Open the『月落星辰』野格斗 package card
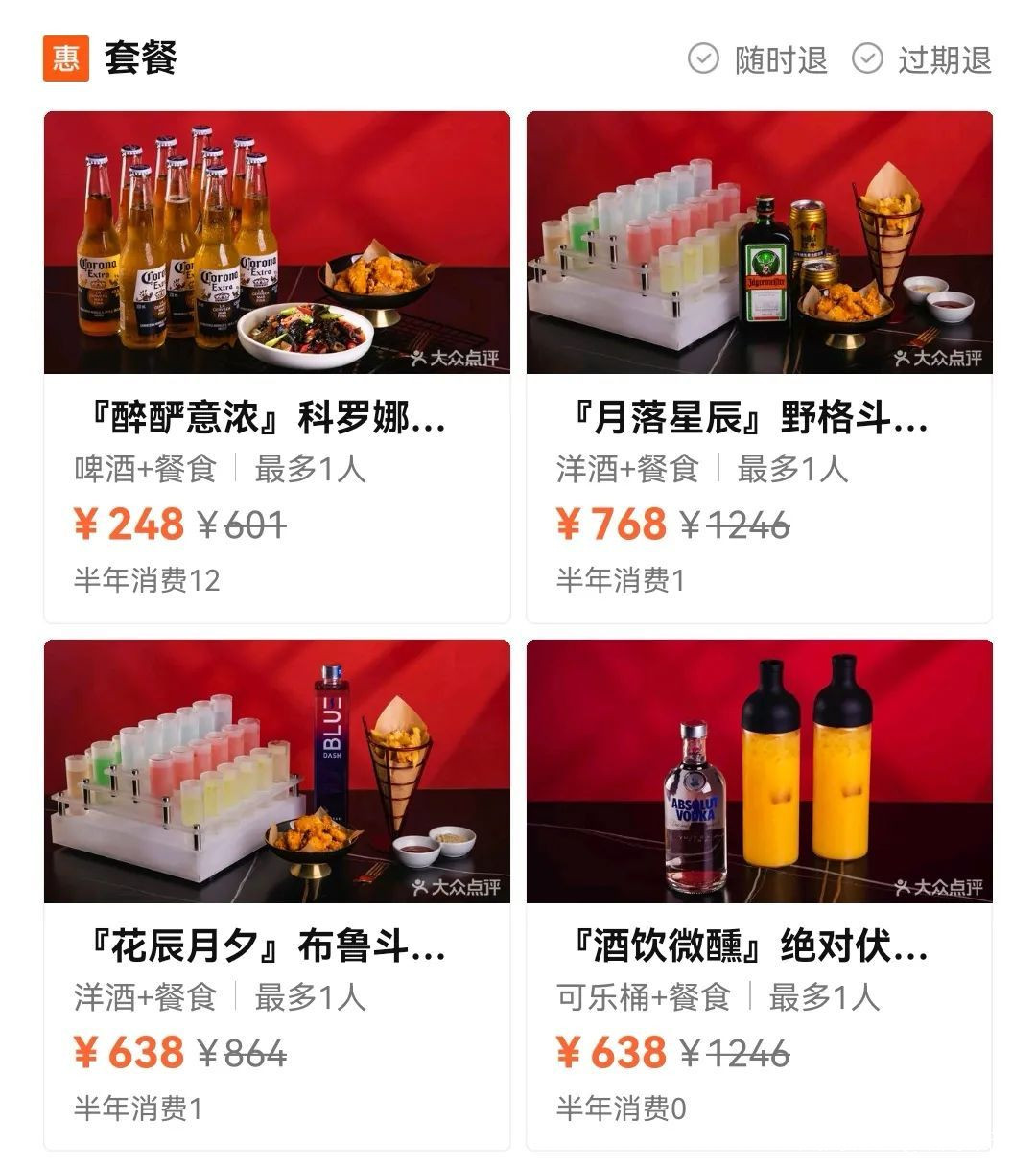 (x=759, y=366)
